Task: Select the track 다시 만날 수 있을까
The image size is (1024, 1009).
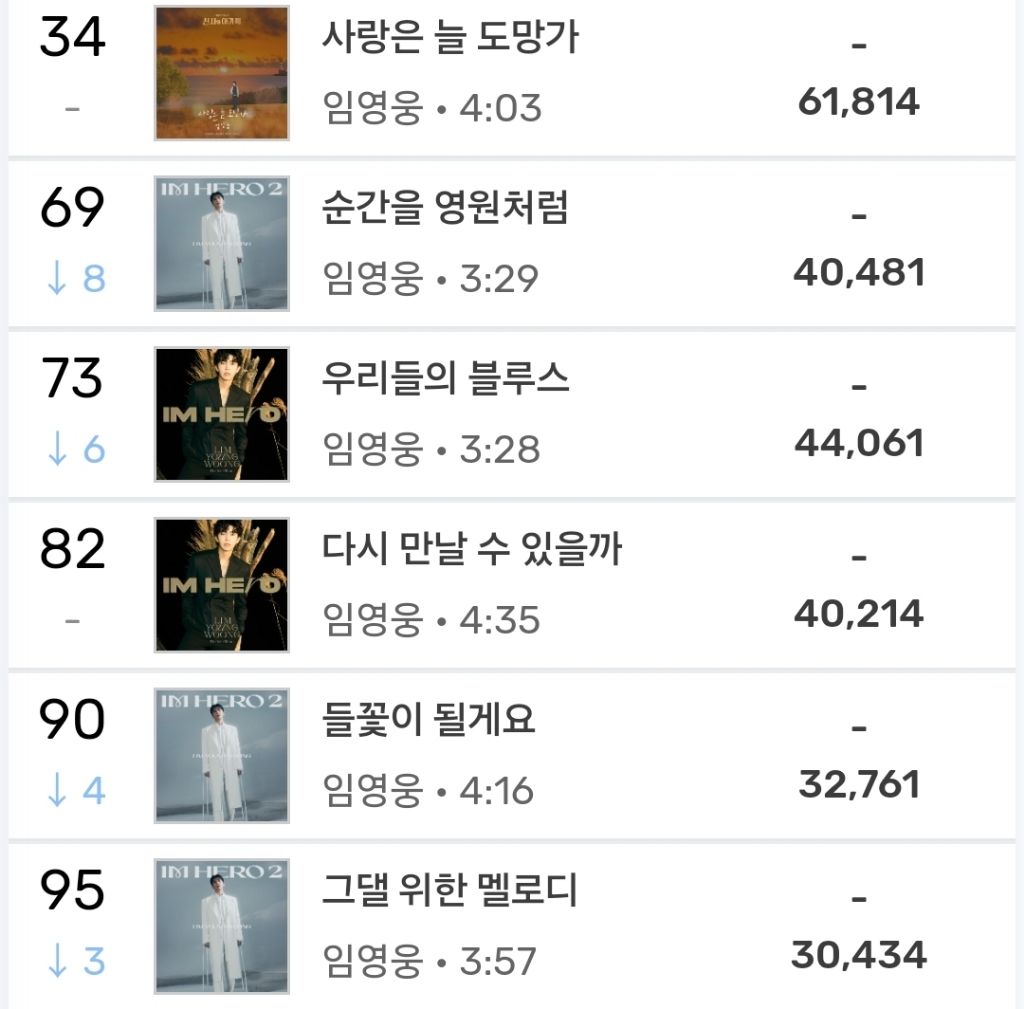Action: 472,549
